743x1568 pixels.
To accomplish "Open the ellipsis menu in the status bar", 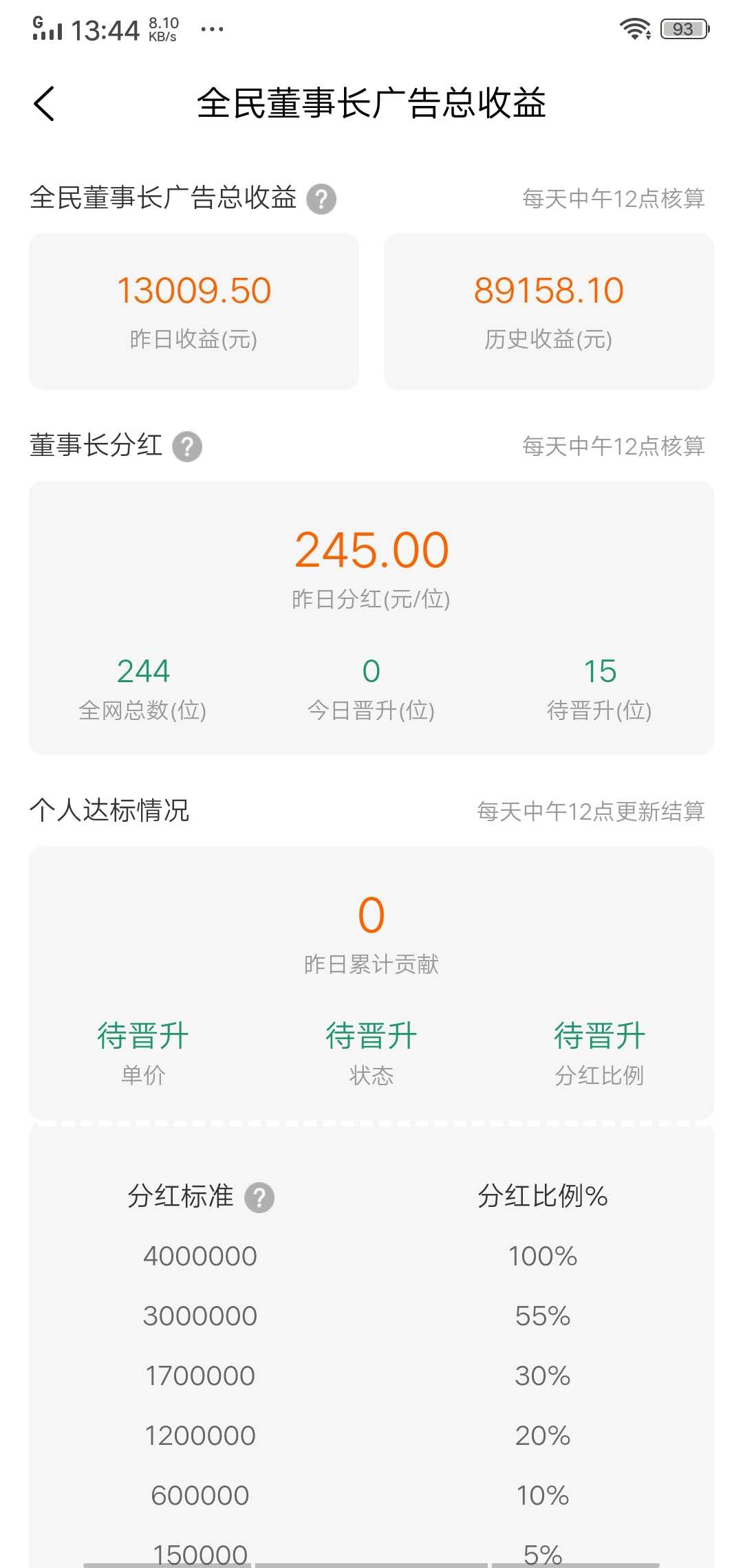I will point(213,29).
